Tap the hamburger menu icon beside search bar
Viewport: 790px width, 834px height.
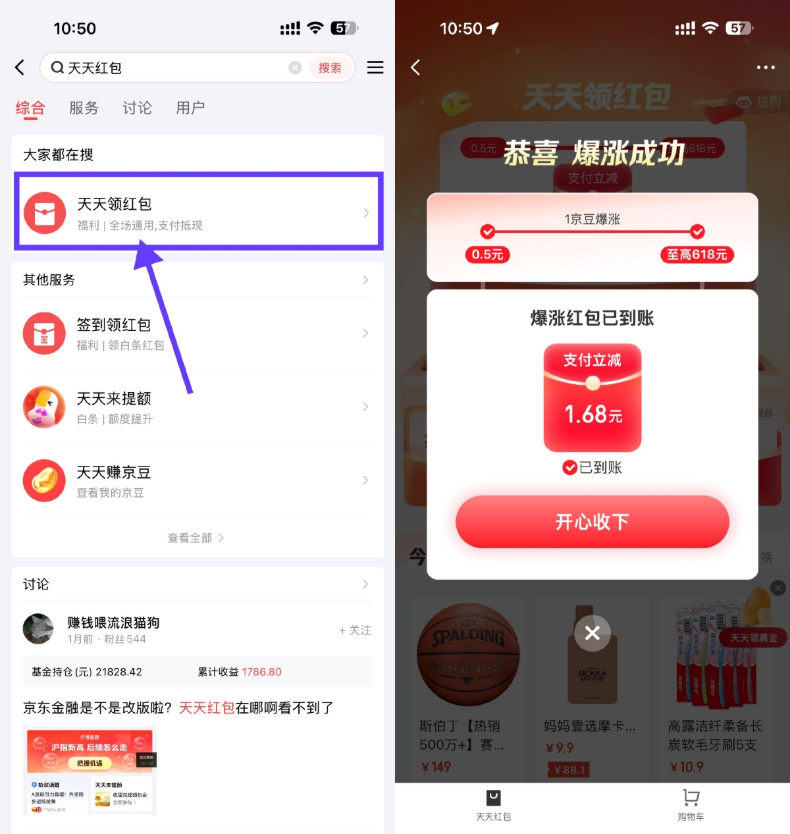pyautogui.click(x=374, y=68)
